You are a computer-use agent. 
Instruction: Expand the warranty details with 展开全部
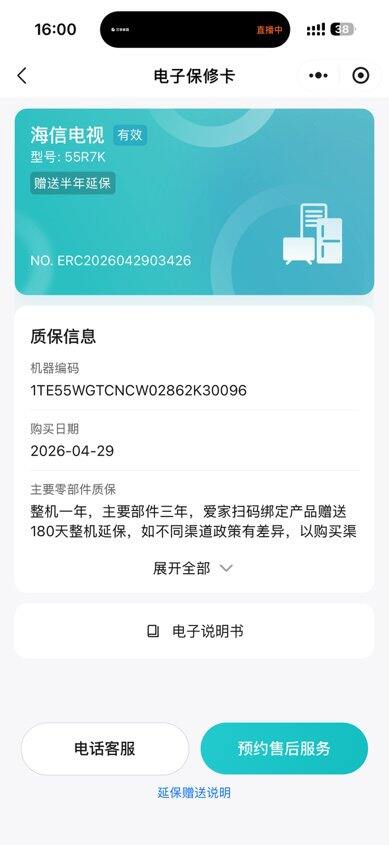click(193, 568)
